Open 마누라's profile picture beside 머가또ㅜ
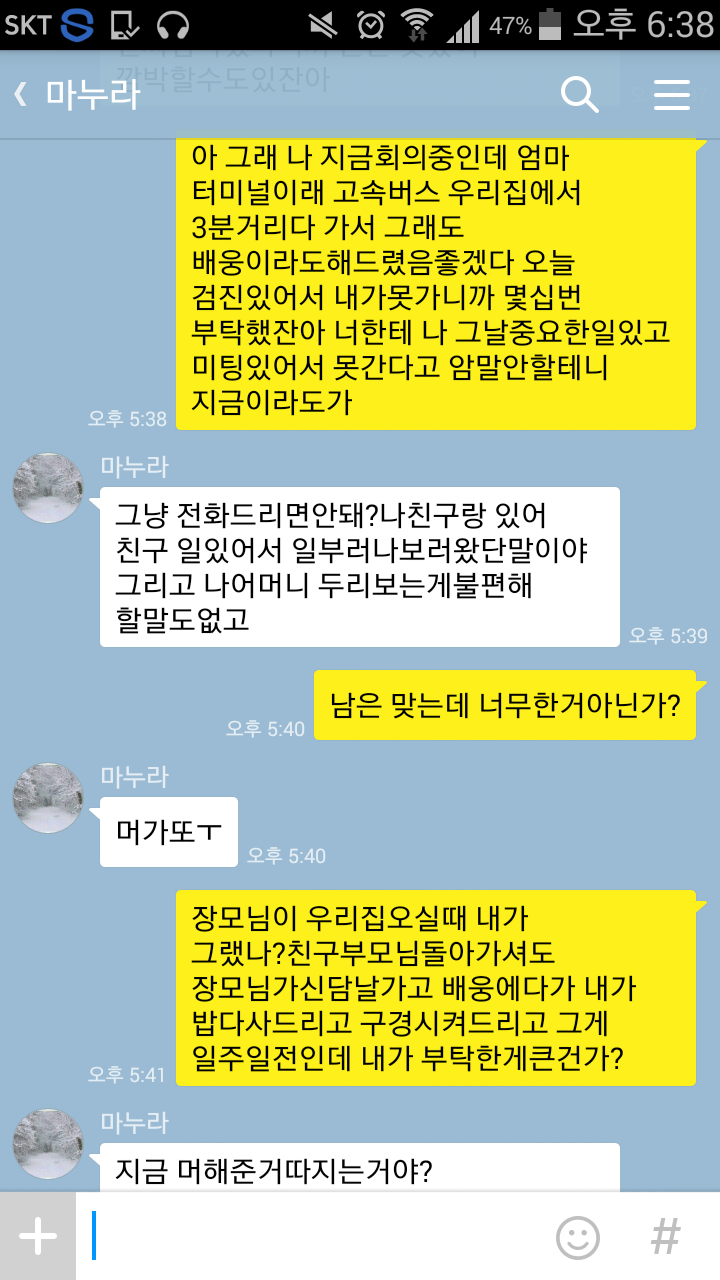The image size is (720, 1280). point(47,799)
